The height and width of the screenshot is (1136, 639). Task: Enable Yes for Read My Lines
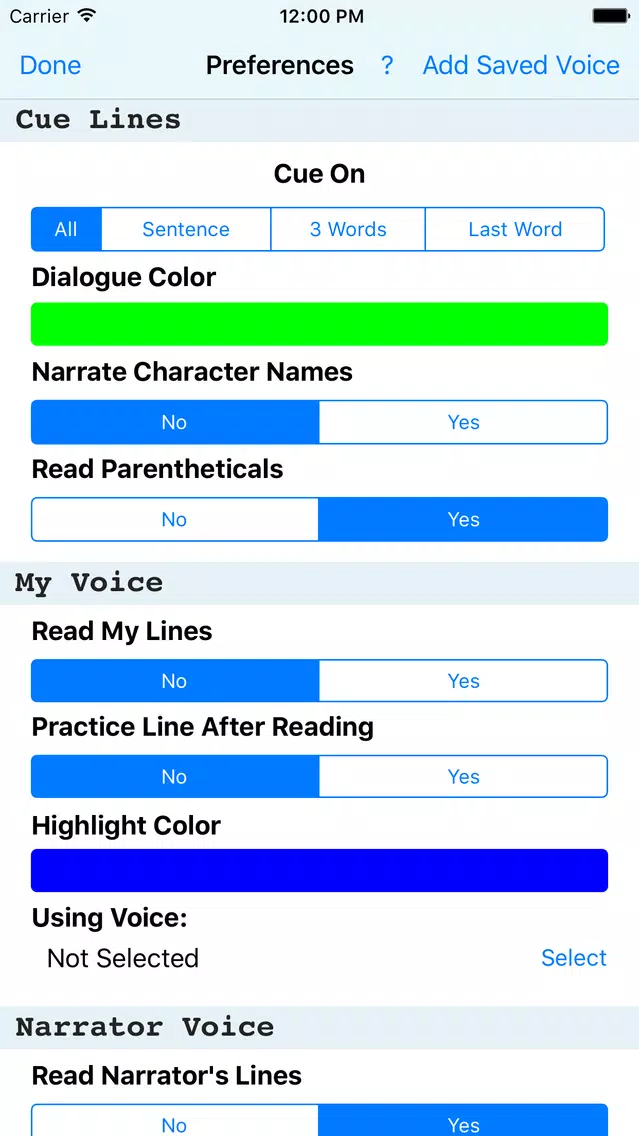pos(463,681)
